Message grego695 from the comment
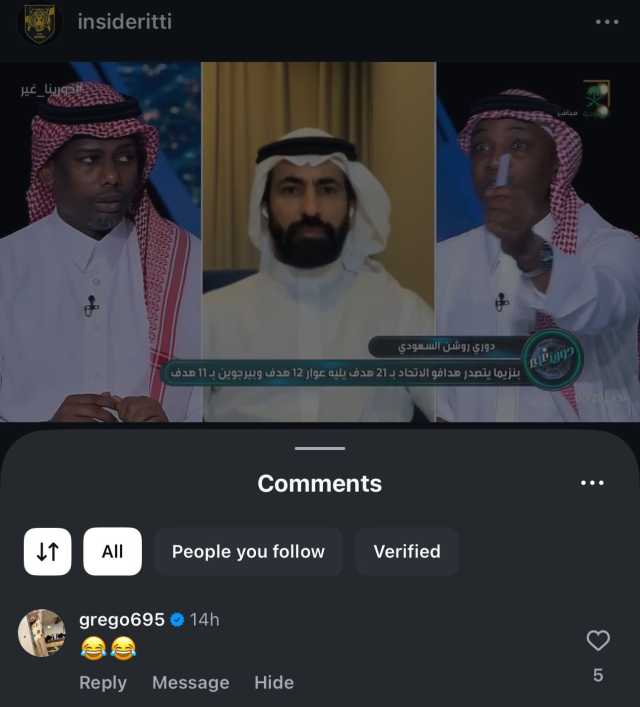The image size is (640, 707). [x=190, y=682]
